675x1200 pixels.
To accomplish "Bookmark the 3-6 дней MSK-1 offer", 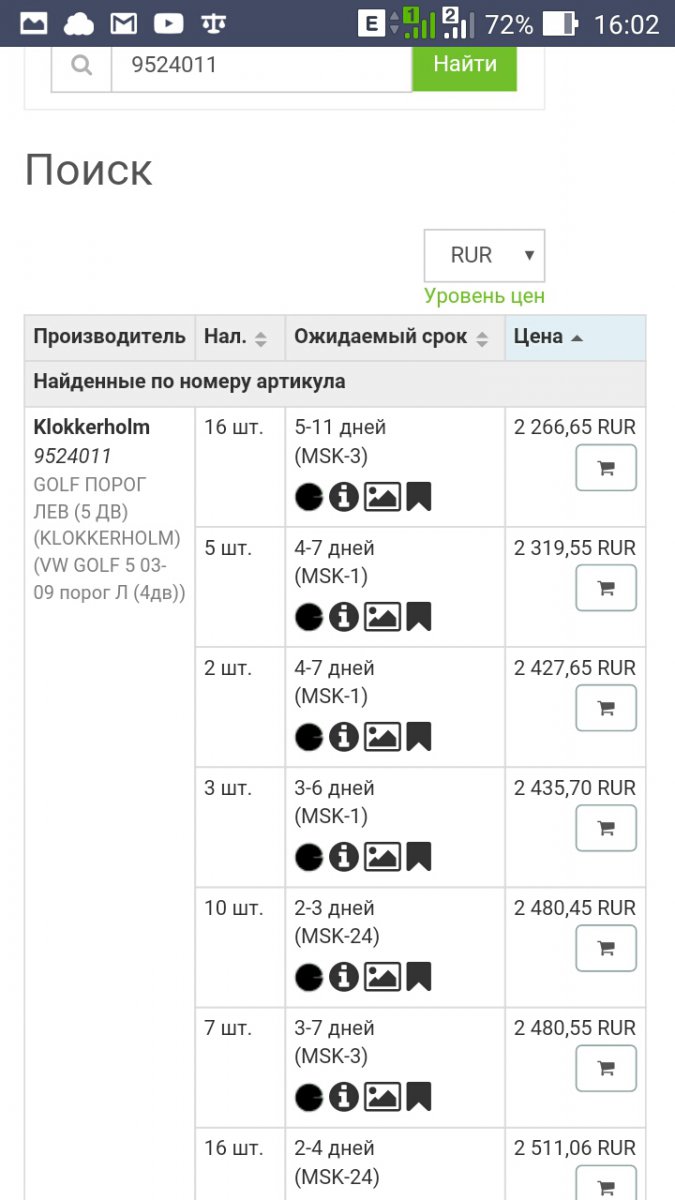I will (x=419, y=856).
